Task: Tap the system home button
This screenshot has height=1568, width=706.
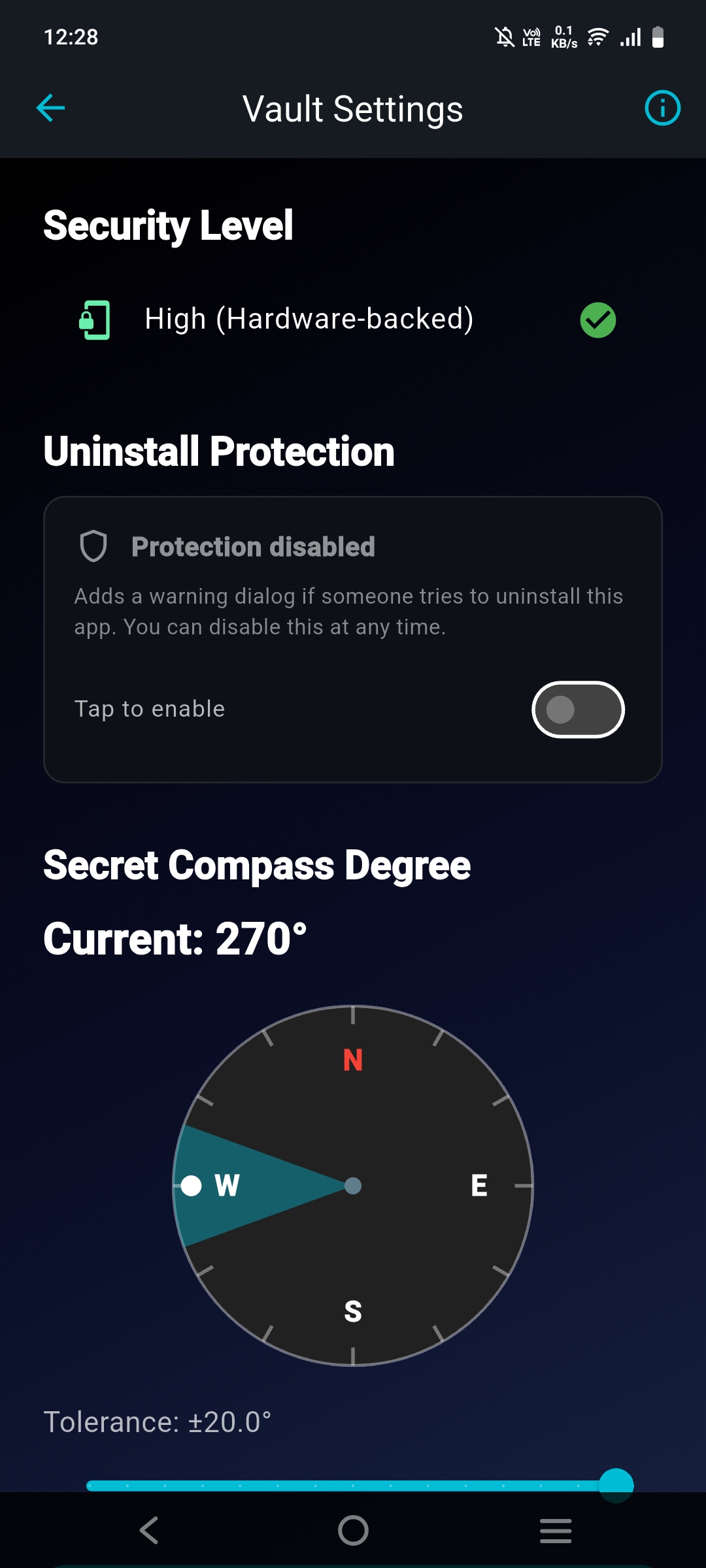Action: pyautogui.click(x=353, y=1530)
